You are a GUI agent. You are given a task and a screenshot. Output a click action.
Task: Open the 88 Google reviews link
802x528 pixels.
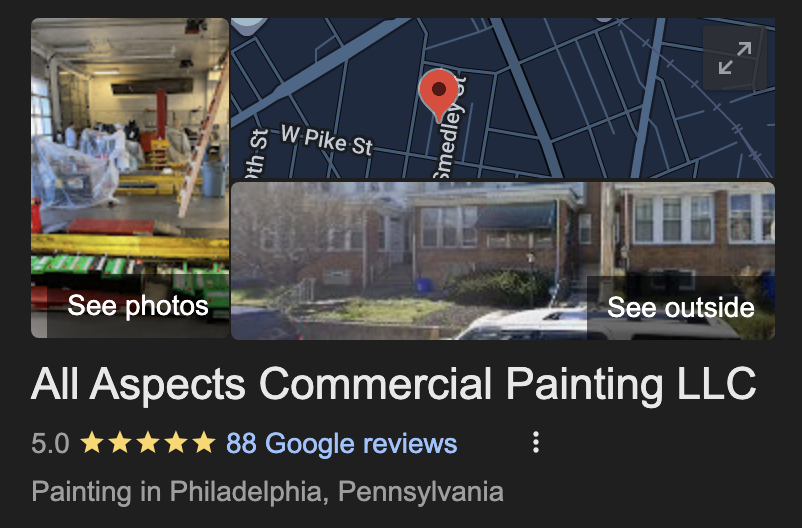(341, 443)
